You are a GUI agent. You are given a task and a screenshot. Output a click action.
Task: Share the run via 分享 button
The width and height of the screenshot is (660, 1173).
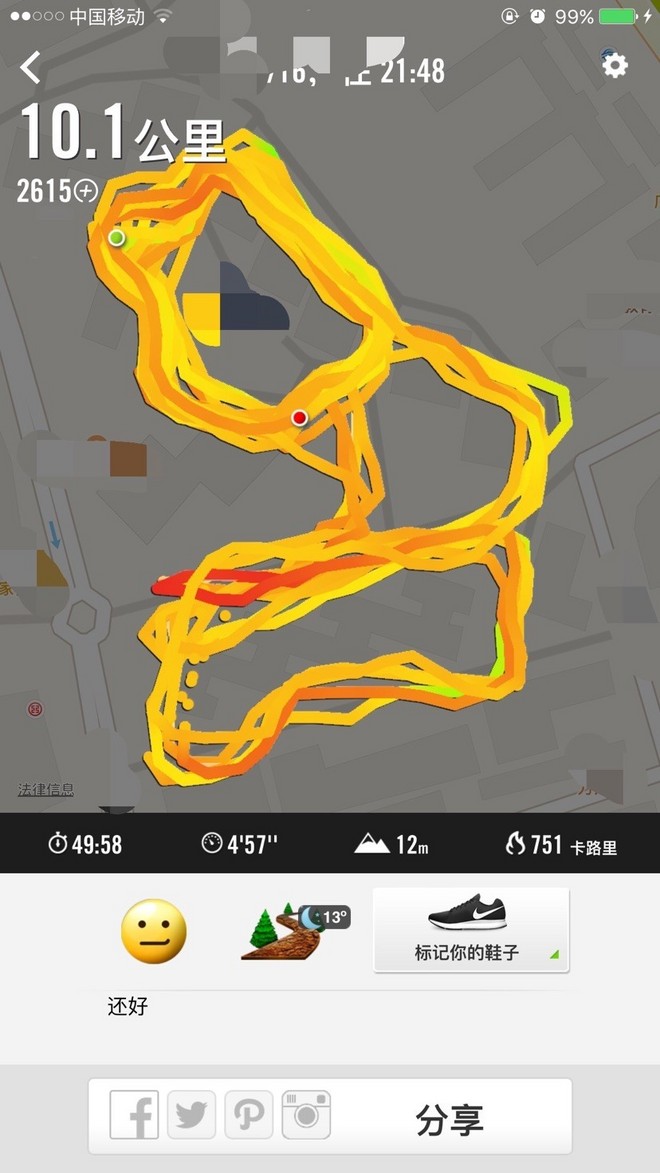pos(449,1119)
